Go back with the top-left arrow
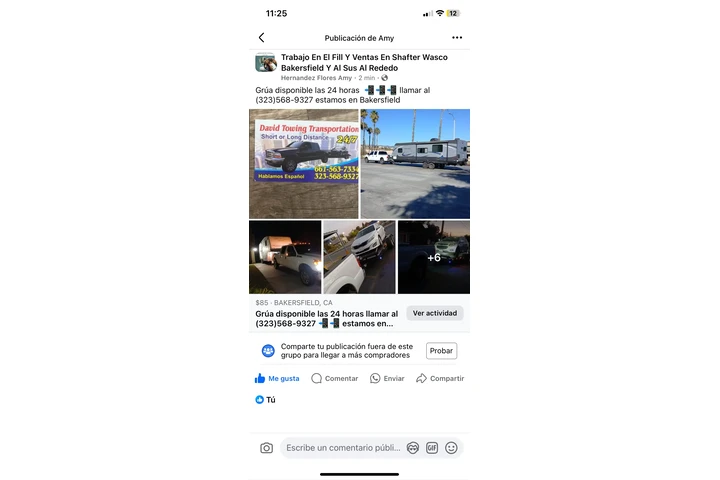Image resolution: width=720 pixels, height=480 pixels. tap(262, 38)
